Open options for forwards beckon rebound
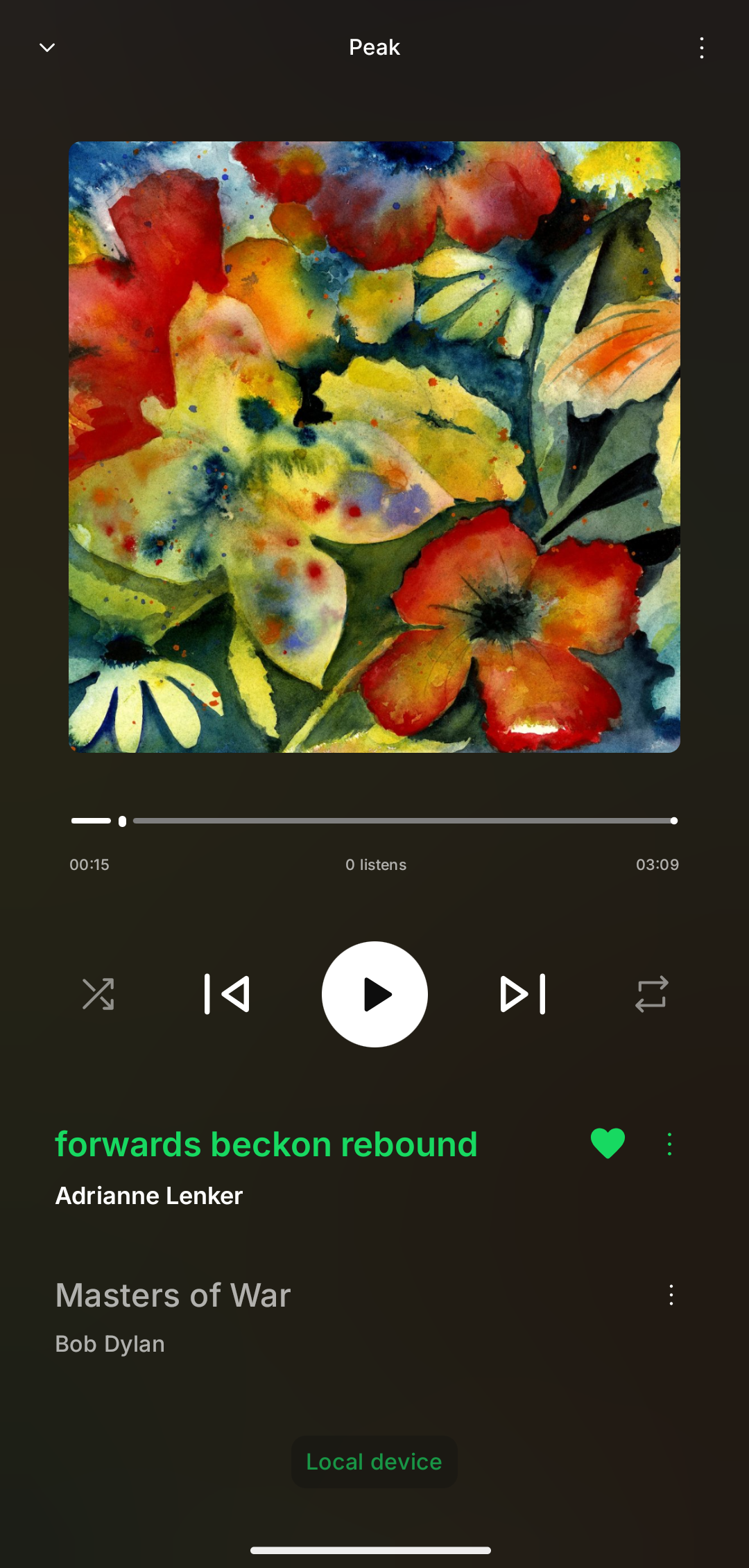This screenshot has height=1568, width=749. (x=669, y=1144)
